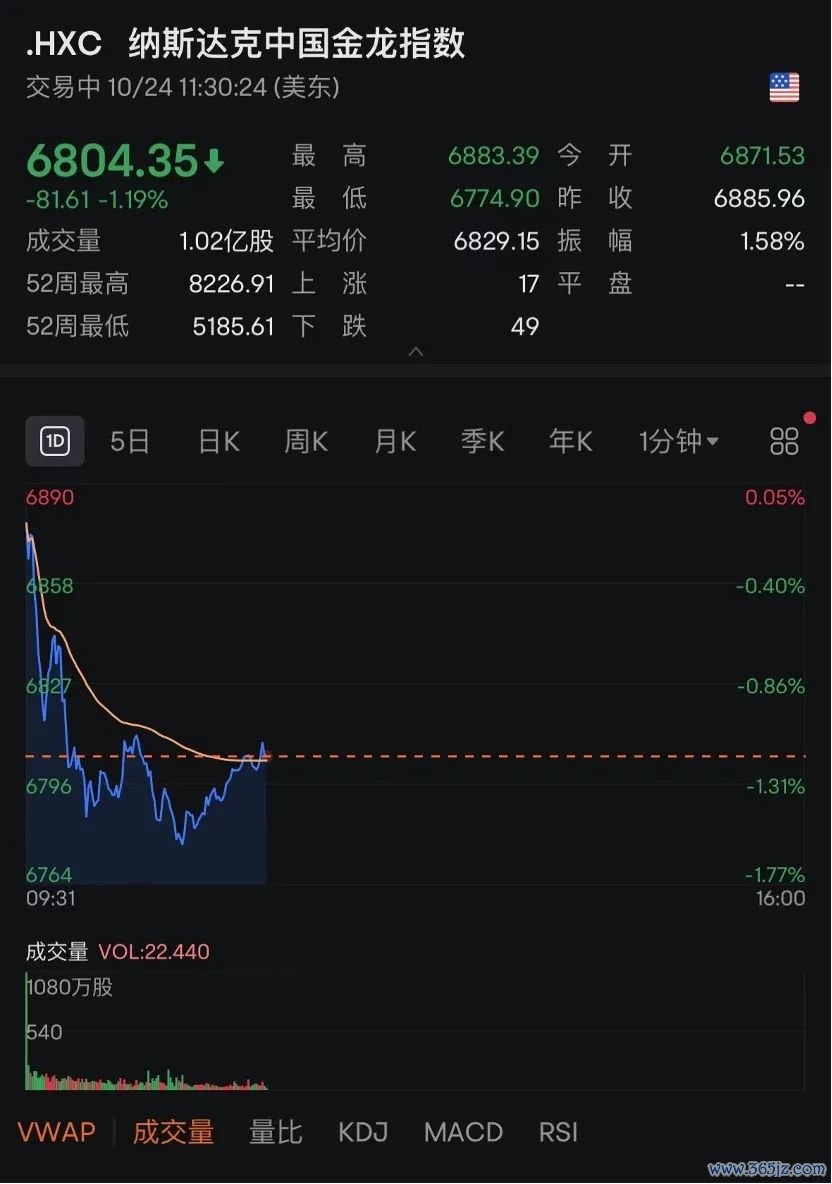Select the VWAP indicator

coord(56,1132)
